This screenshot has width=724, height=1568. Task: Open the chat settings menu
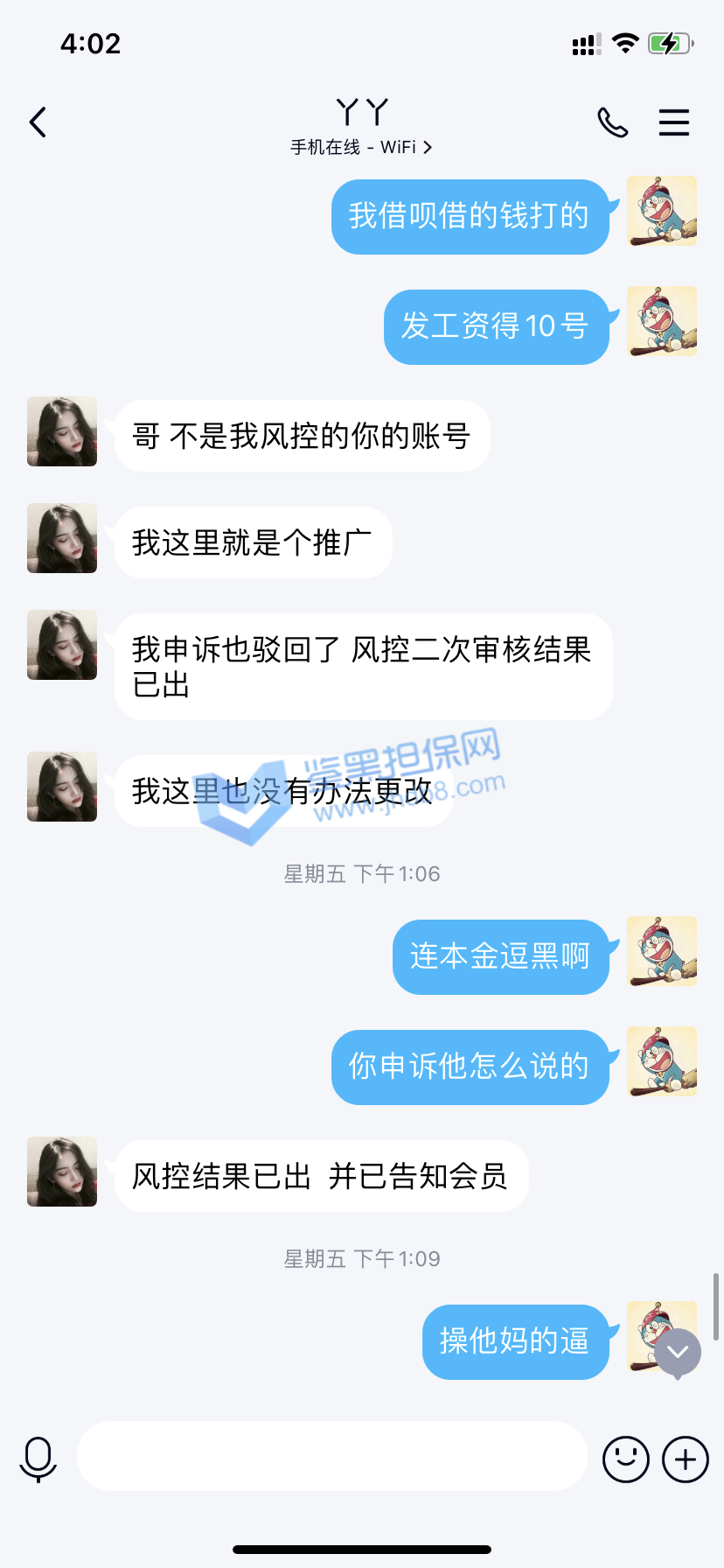pos(674,122)
